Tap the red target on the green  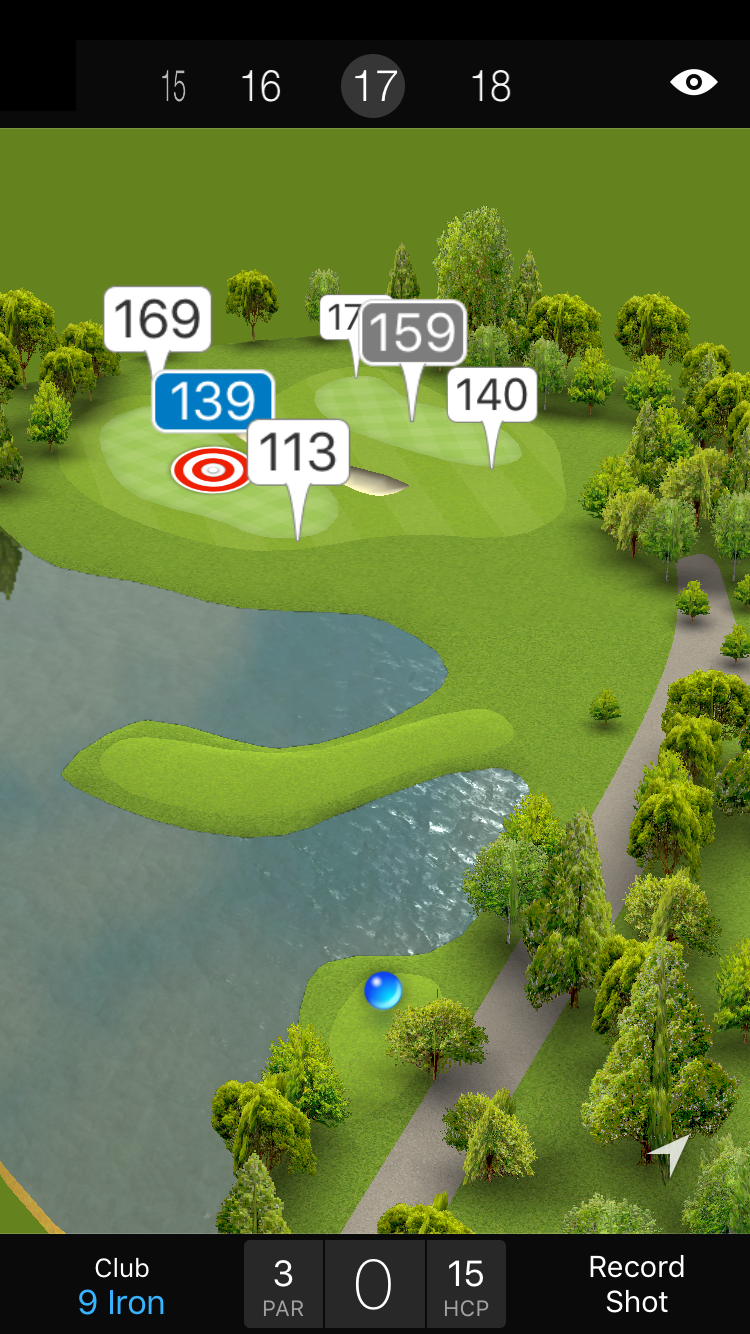(211, 469)
